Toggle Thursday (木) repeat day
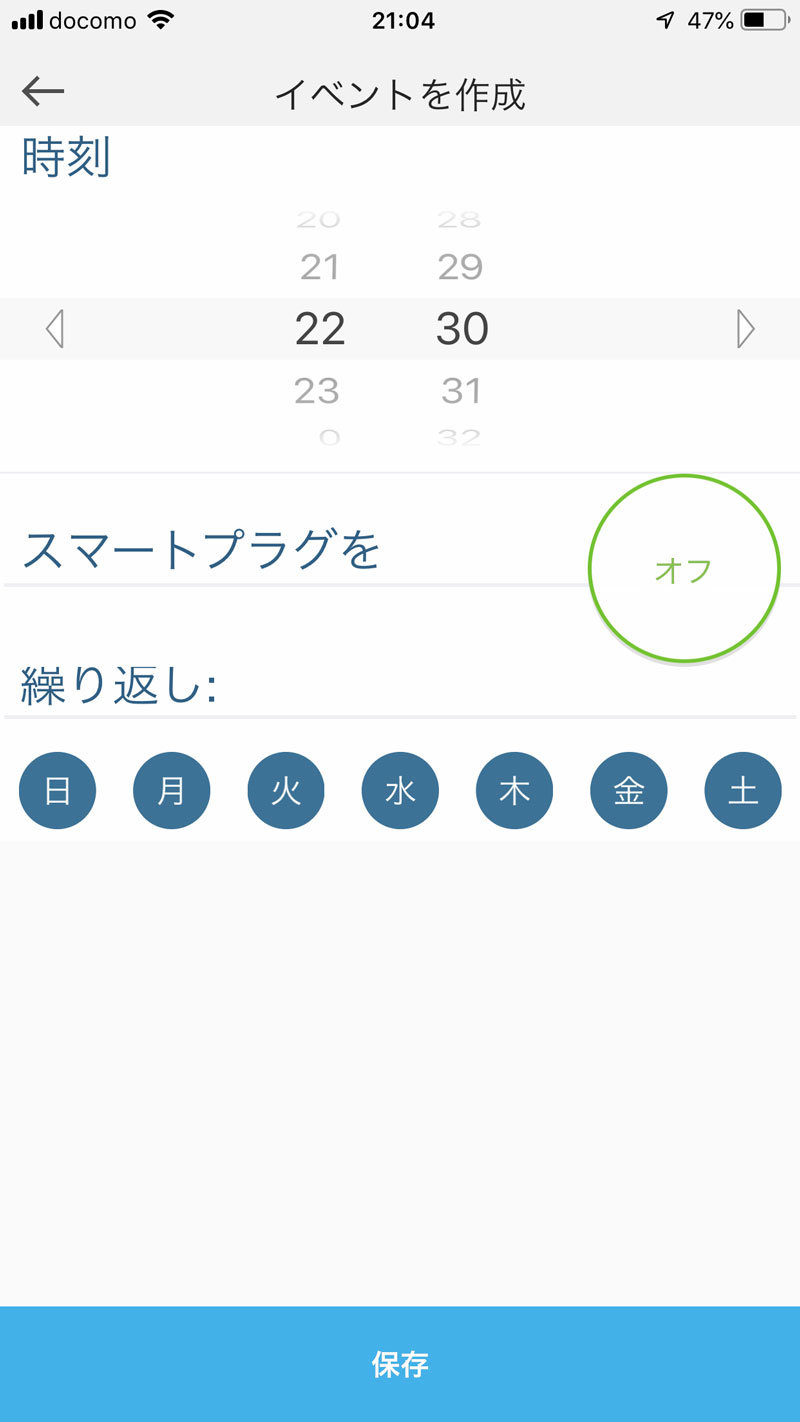800x1422 pixels. pos(514,791)
